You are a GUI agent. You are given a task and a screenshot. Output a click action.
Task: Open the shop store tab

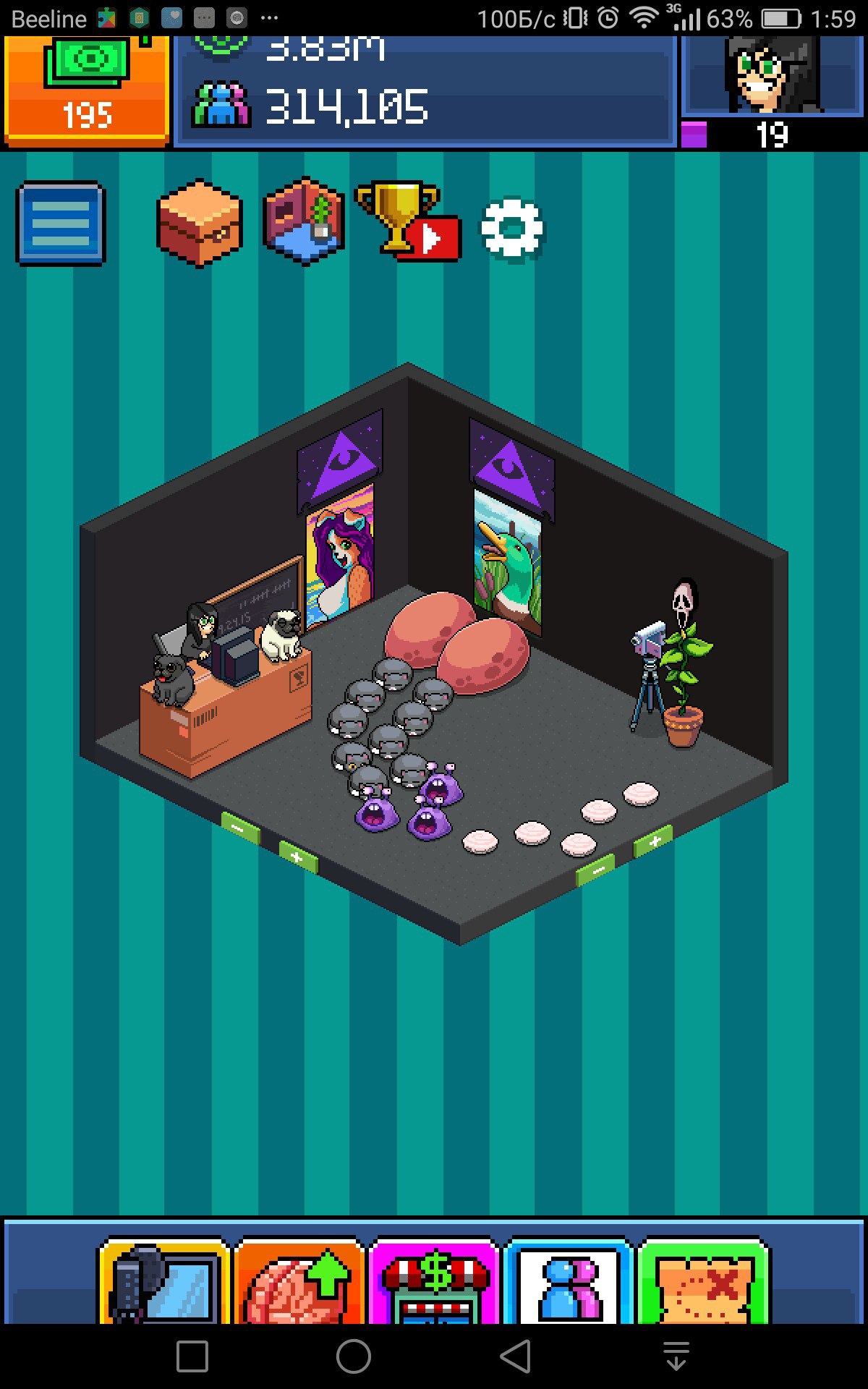(434, 1282)
